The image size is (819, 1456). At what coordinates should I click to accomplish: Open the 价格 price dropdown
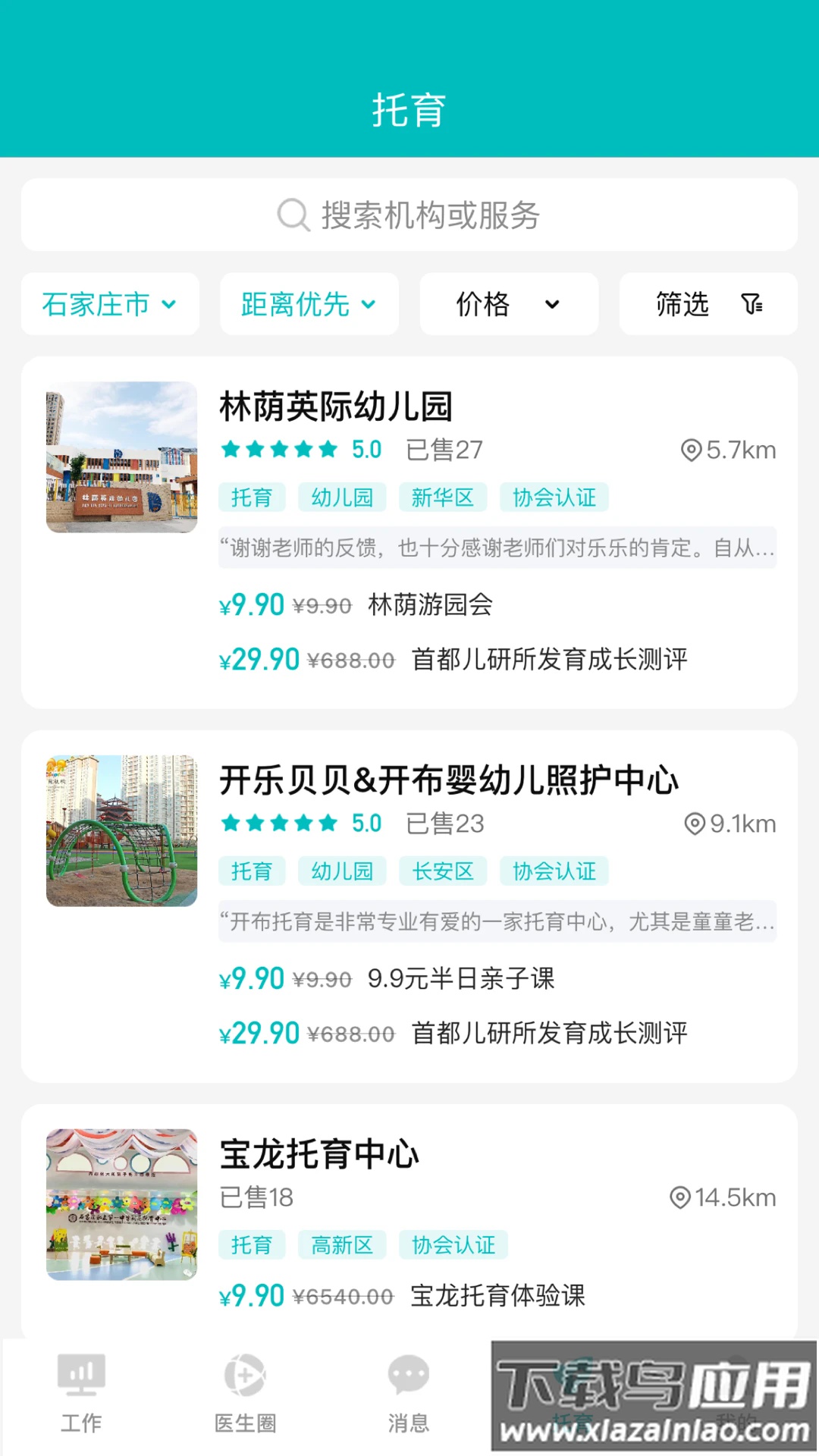coord(508,304)
